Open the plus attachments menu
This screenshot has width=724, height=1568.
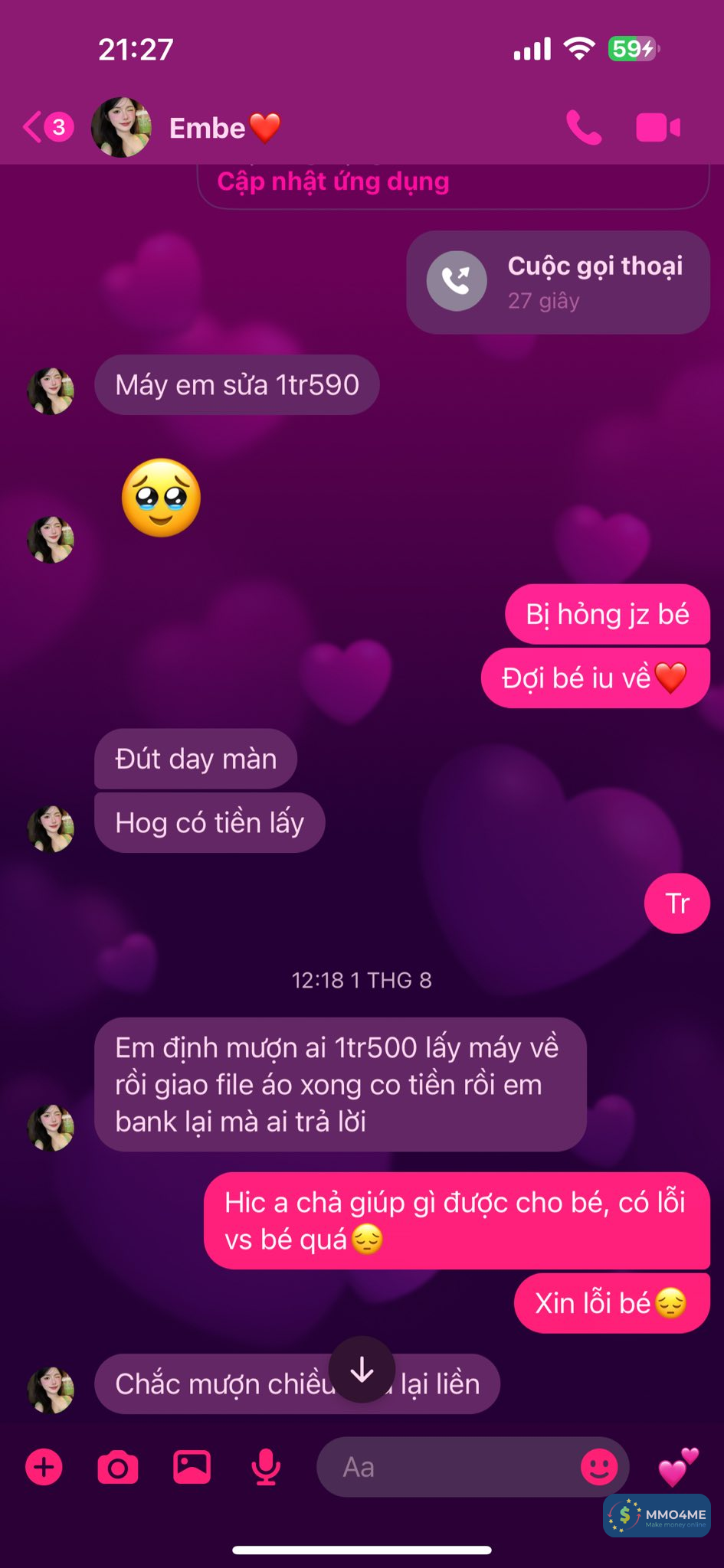tap(44, 1467)
